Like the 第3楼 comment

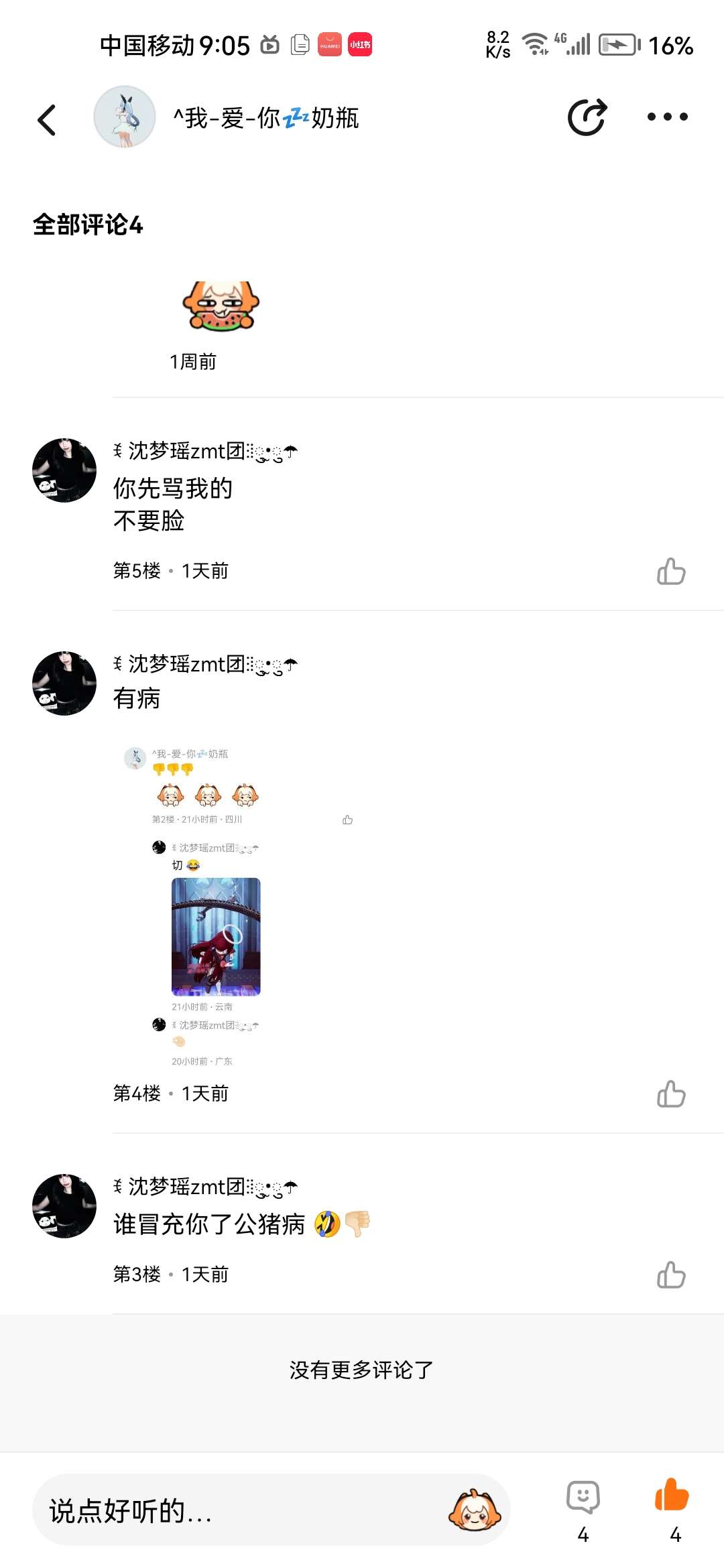pos(671,1275)
